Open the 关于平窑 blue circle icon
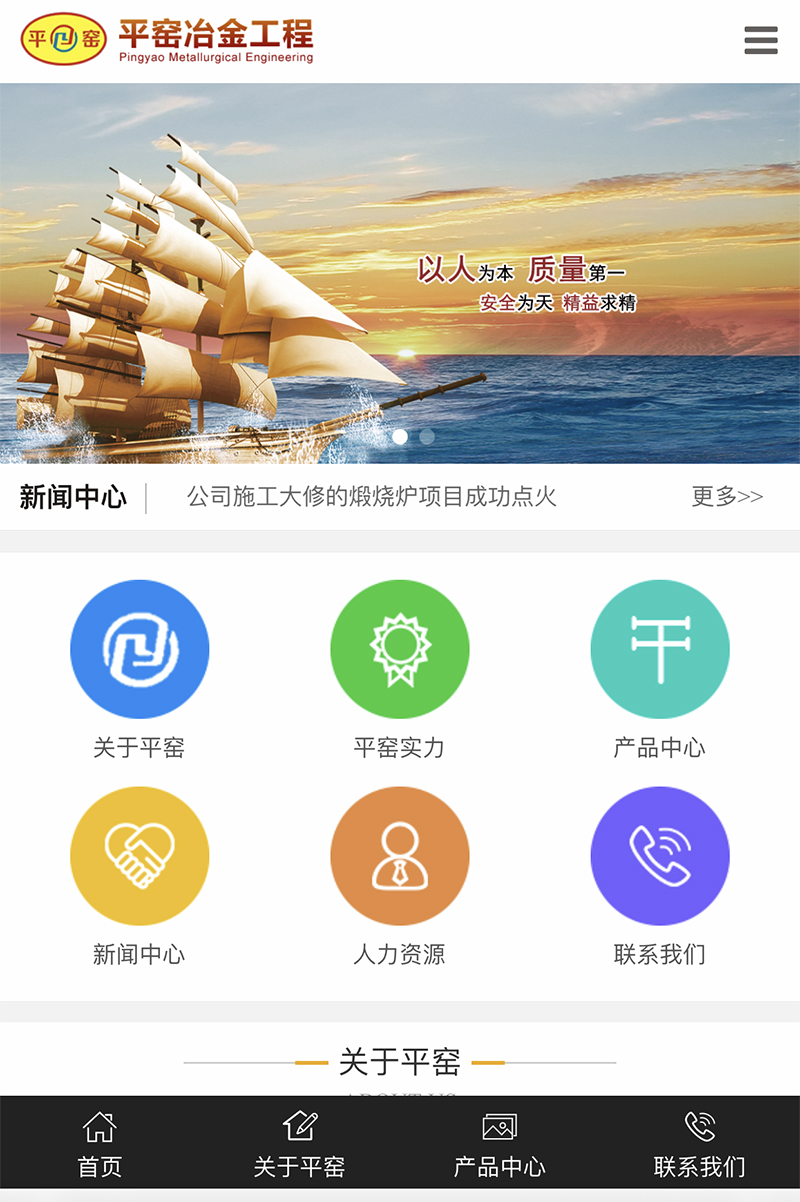The image size is (800, 1202). point(139,649)
